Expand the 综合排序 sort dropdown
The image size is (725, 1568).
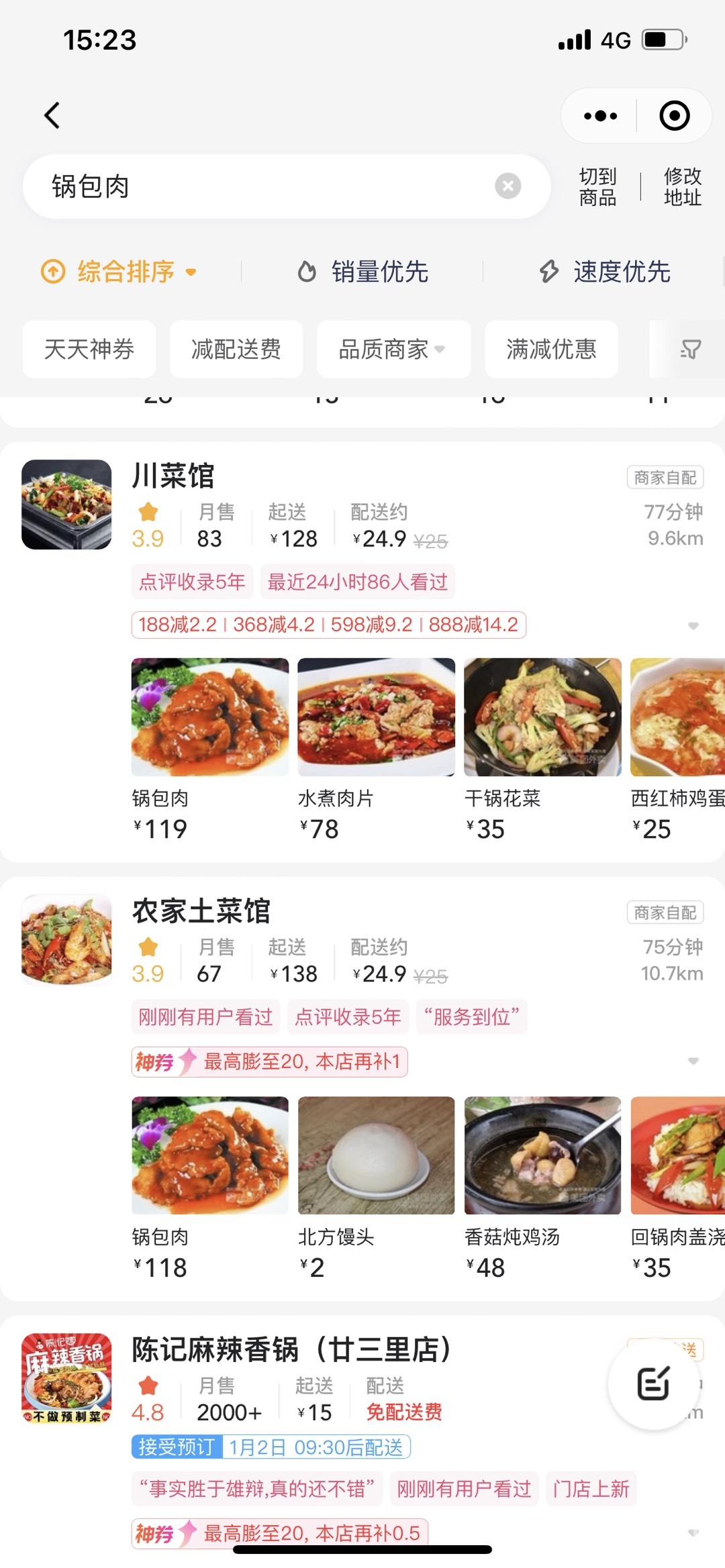121,272
